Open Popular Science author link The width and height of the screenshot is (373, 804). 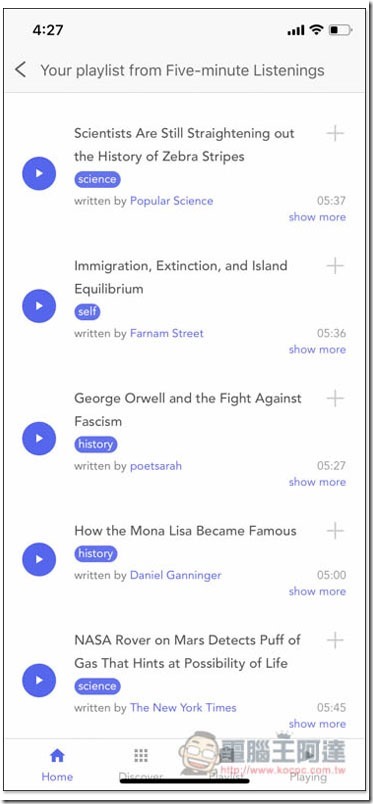click(x=171, y=201)
